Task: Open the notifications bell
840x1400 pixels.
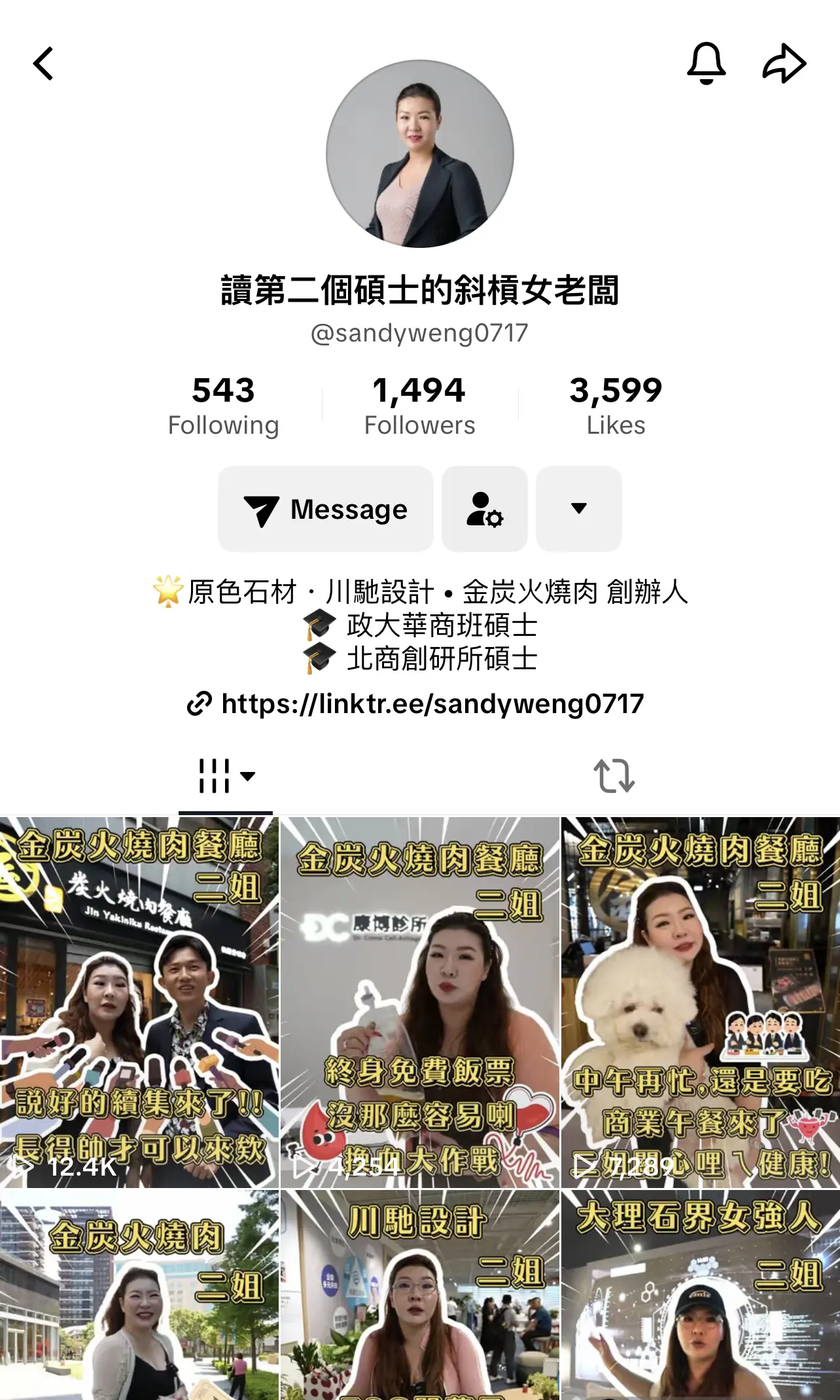Action: pos(706,63)
